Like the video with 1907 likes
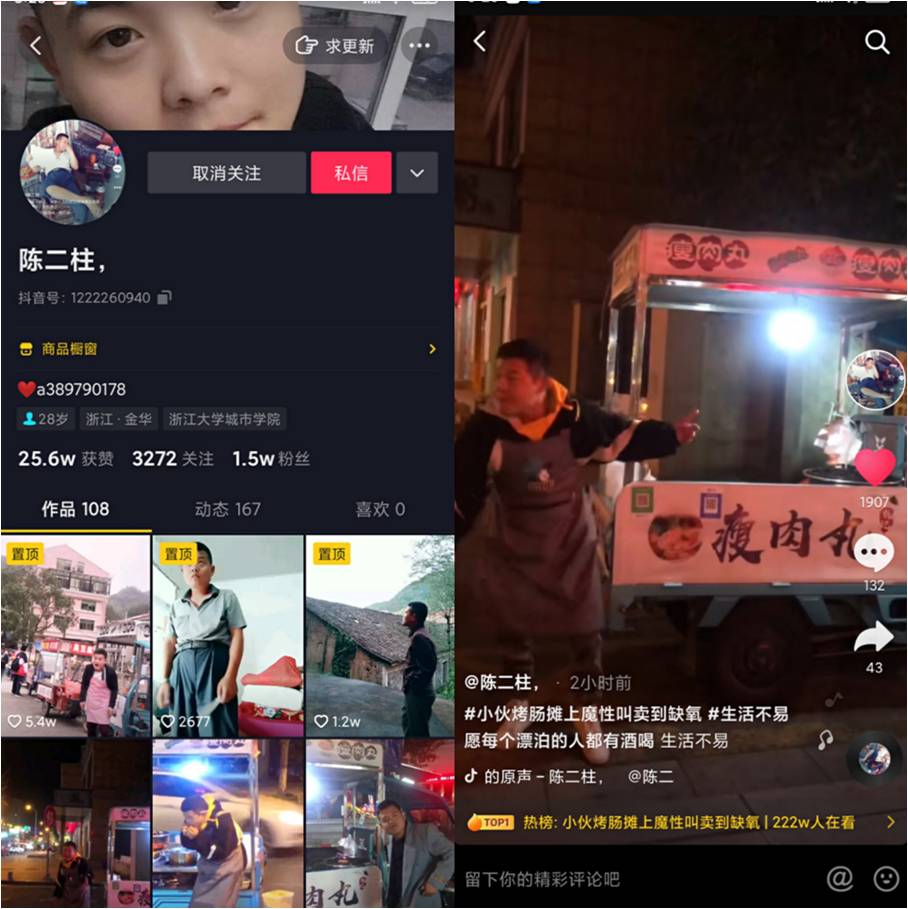 pyautogui.click(x=875, y=467)
